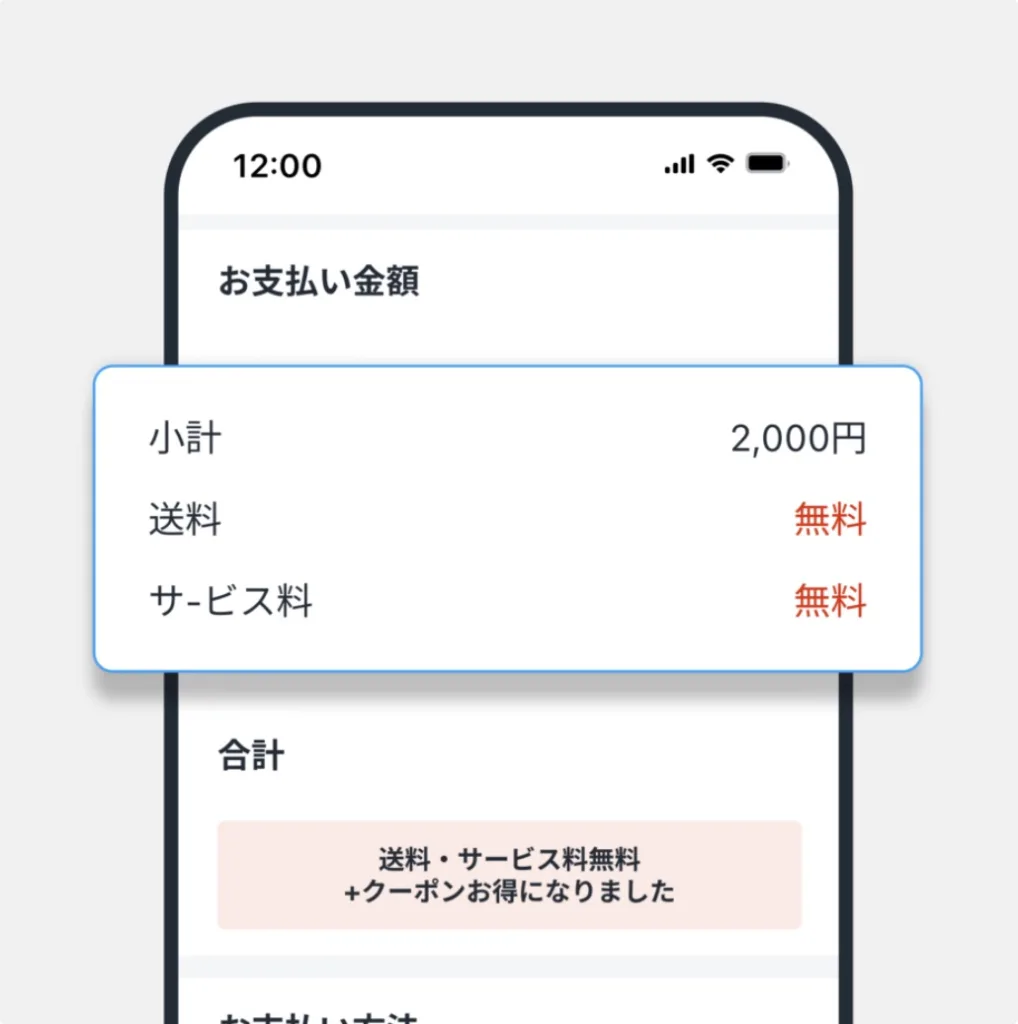Select the 無料 label next to 送料
1018x1024 pixels.
pos(830,519)
